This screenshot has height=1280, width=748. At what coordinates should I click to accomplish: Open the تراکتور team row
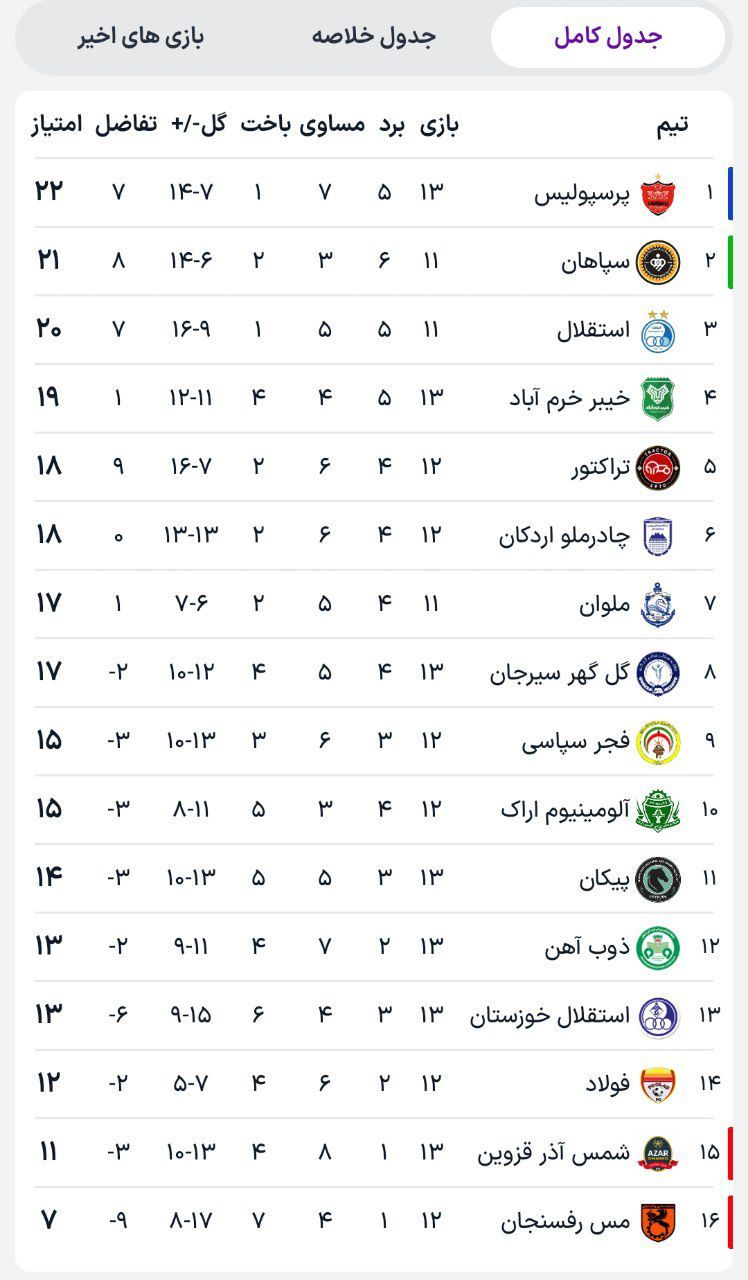click(x=374, y=466)
